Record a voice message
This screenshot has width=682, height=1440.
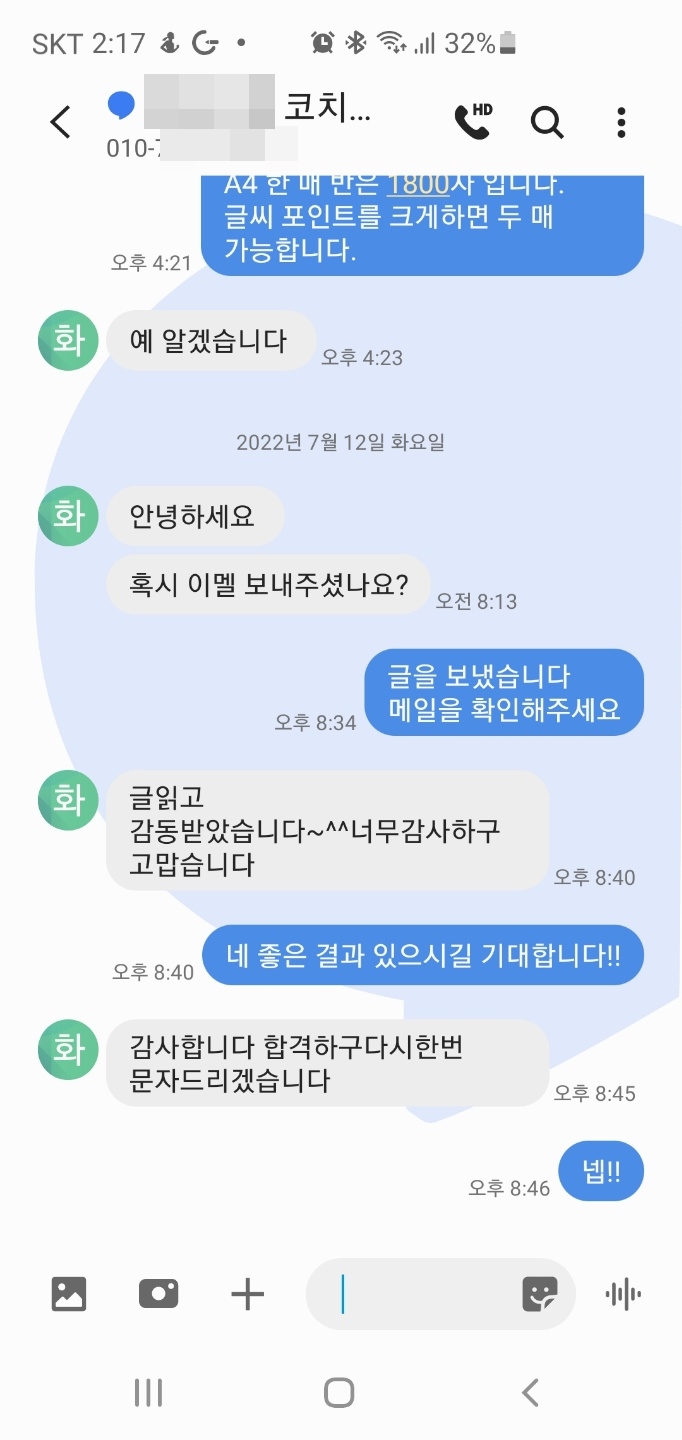click(623, 1294)
